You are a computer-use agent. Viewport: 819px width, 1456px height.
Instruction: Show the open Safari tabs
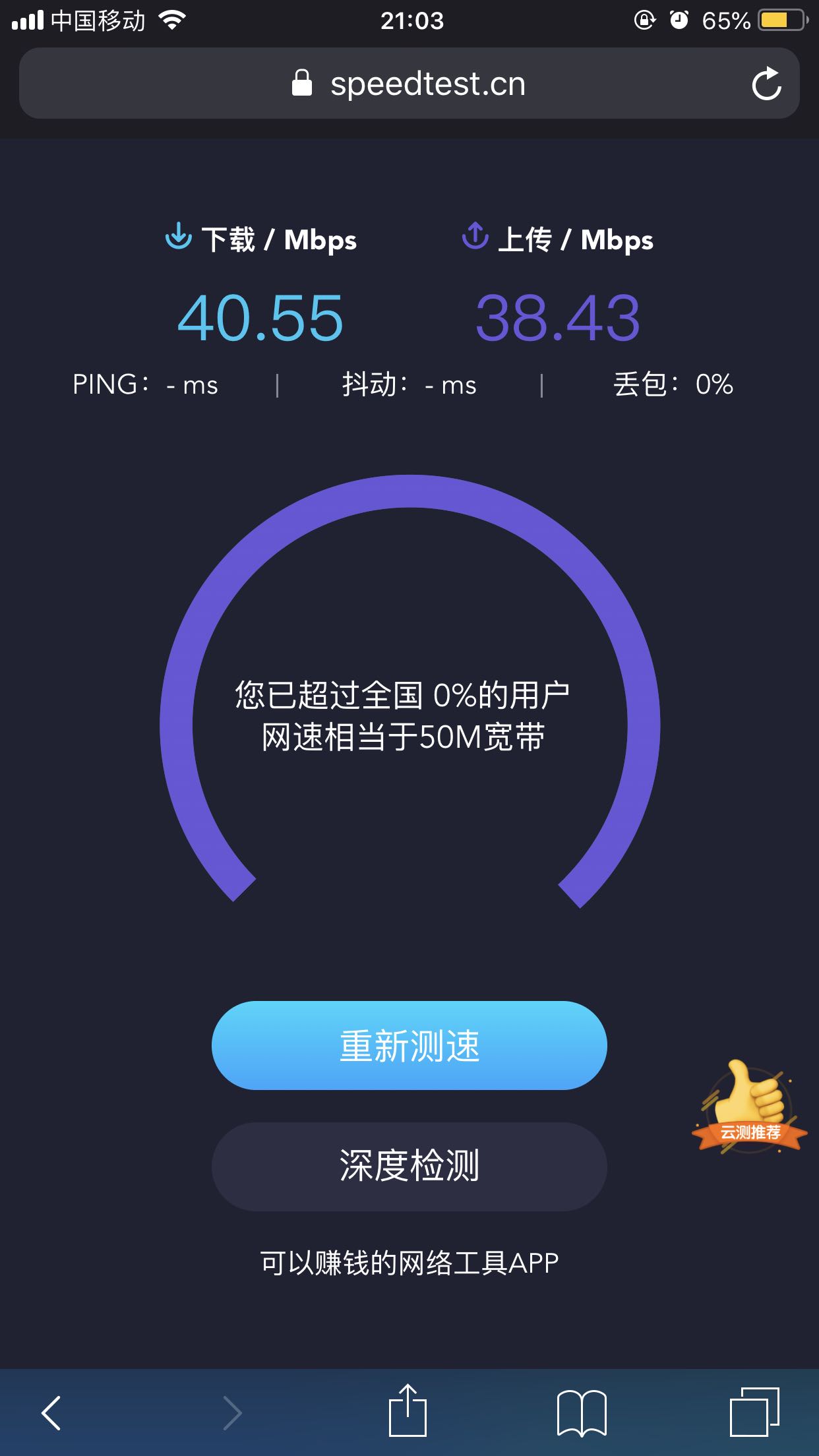click(x=754, y=1412)
